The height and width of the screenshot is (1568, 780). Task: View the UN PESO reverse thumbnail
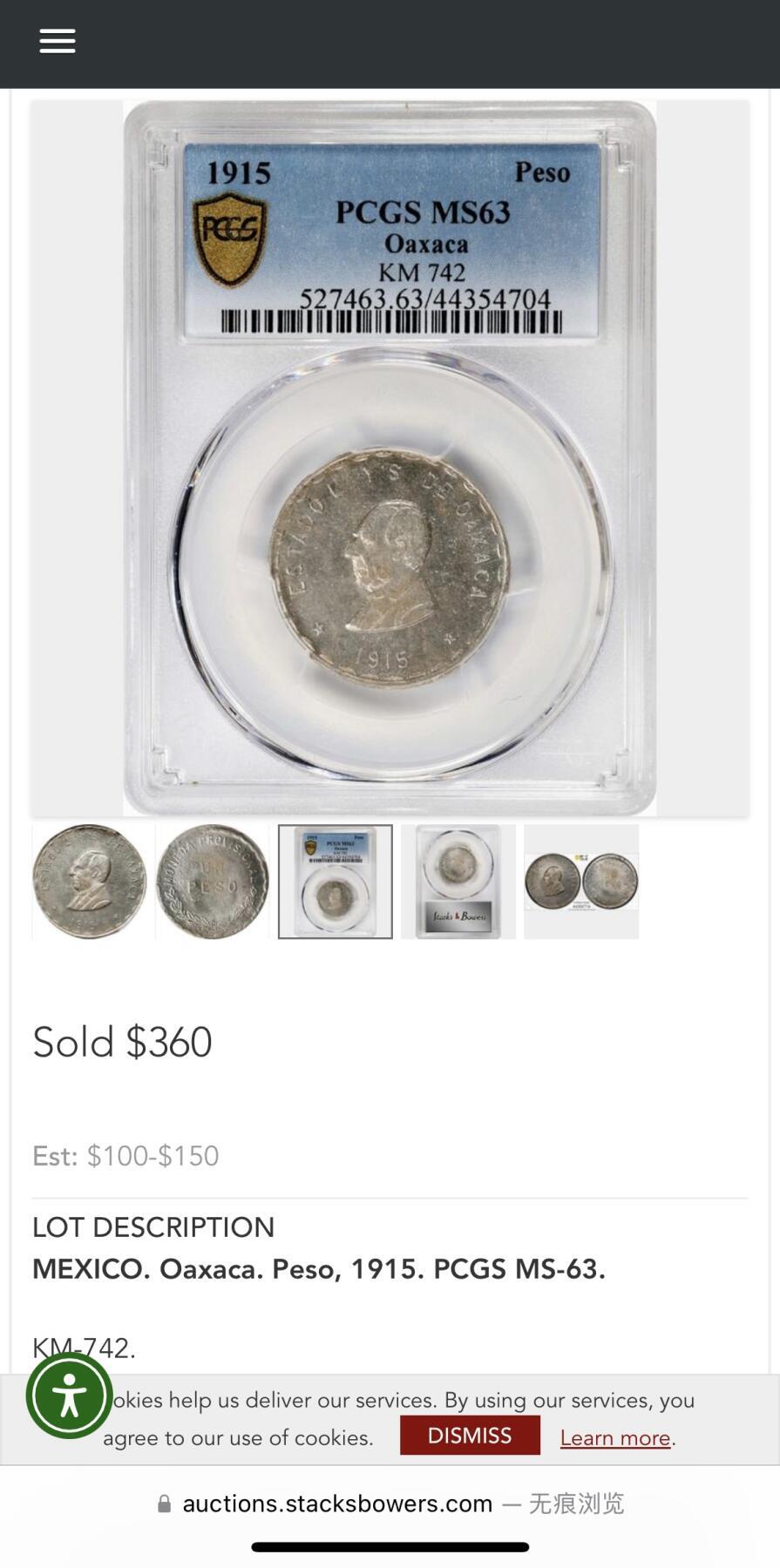pos(213,882)
